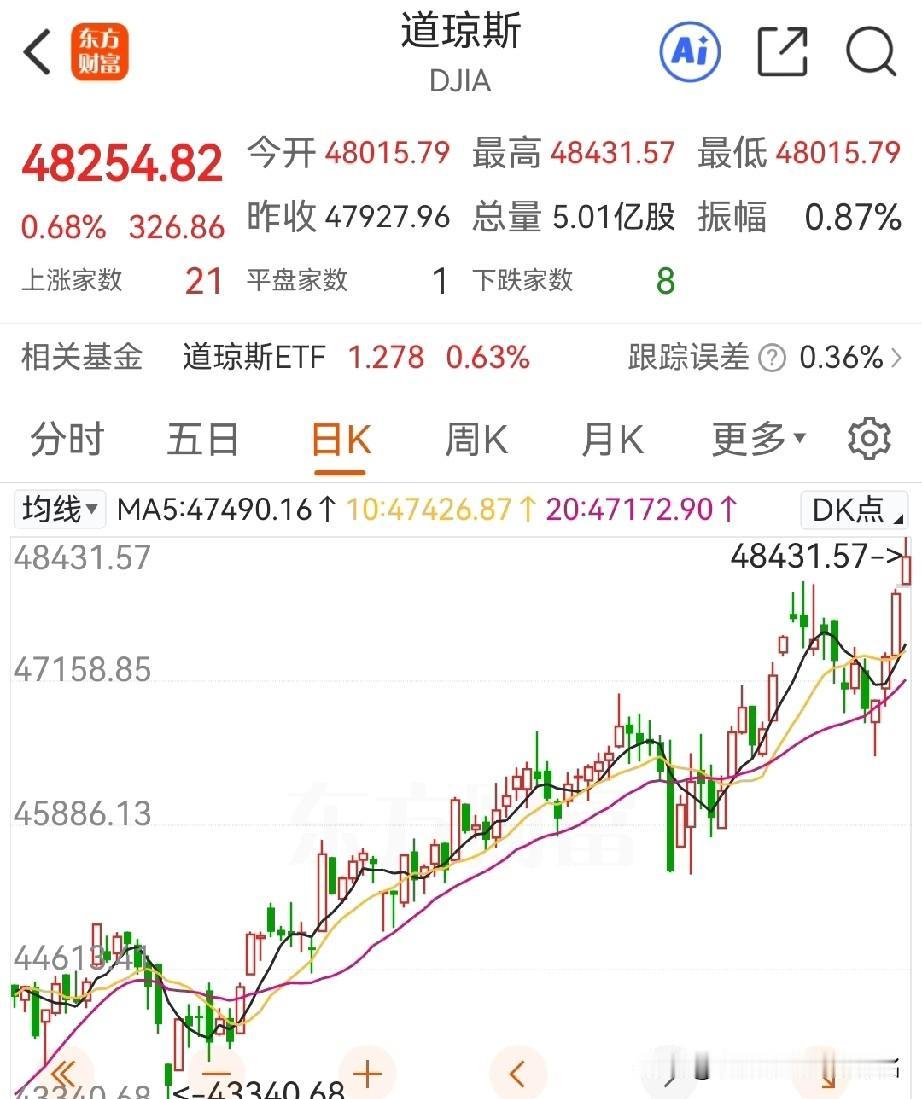The height and width of the screenshot is (1099, 922).
Task: Open the 均线 moving average dropdown
Action: tap(57, 509)
